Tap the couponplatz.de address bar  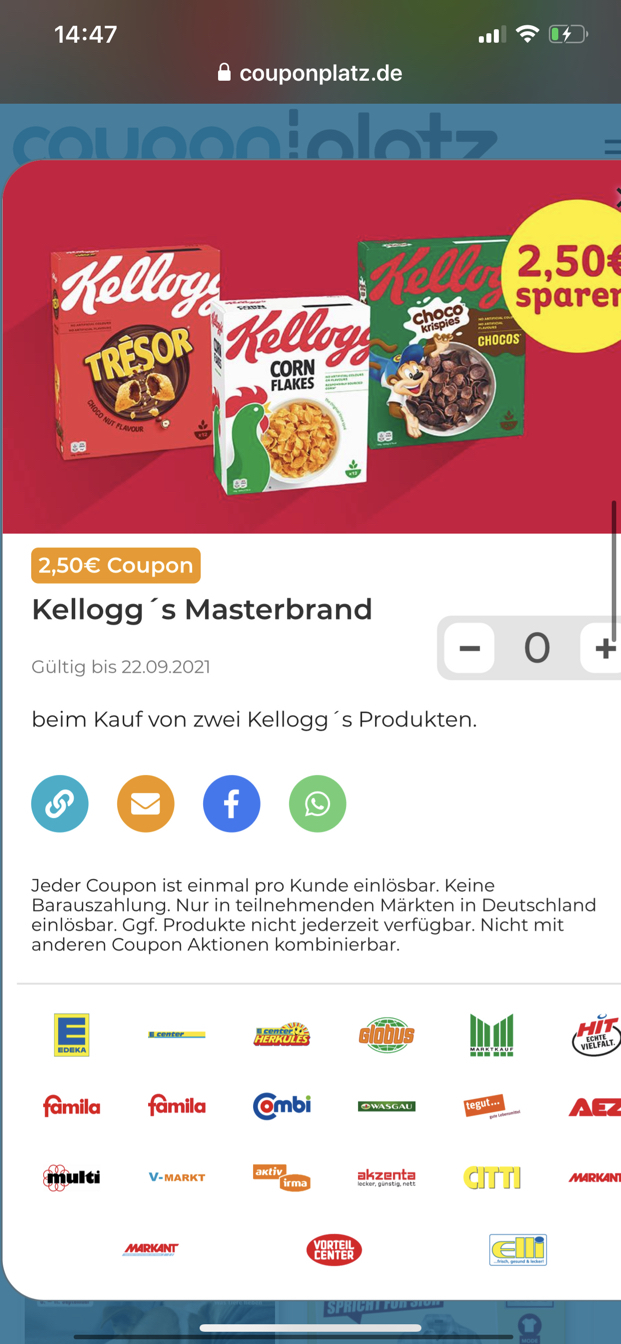[310, 73]
